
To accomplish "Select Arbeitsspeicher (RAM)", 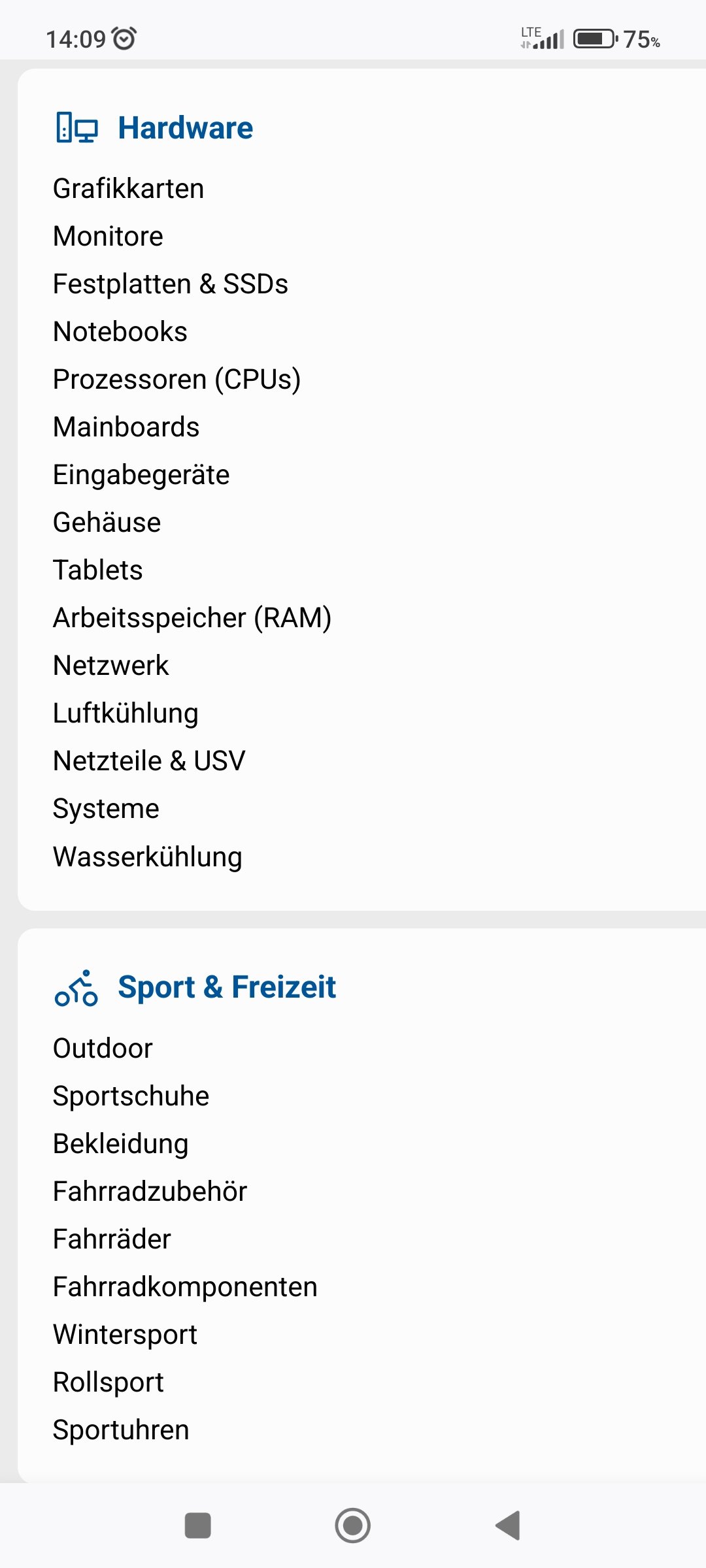I will (x=192, y=618).
